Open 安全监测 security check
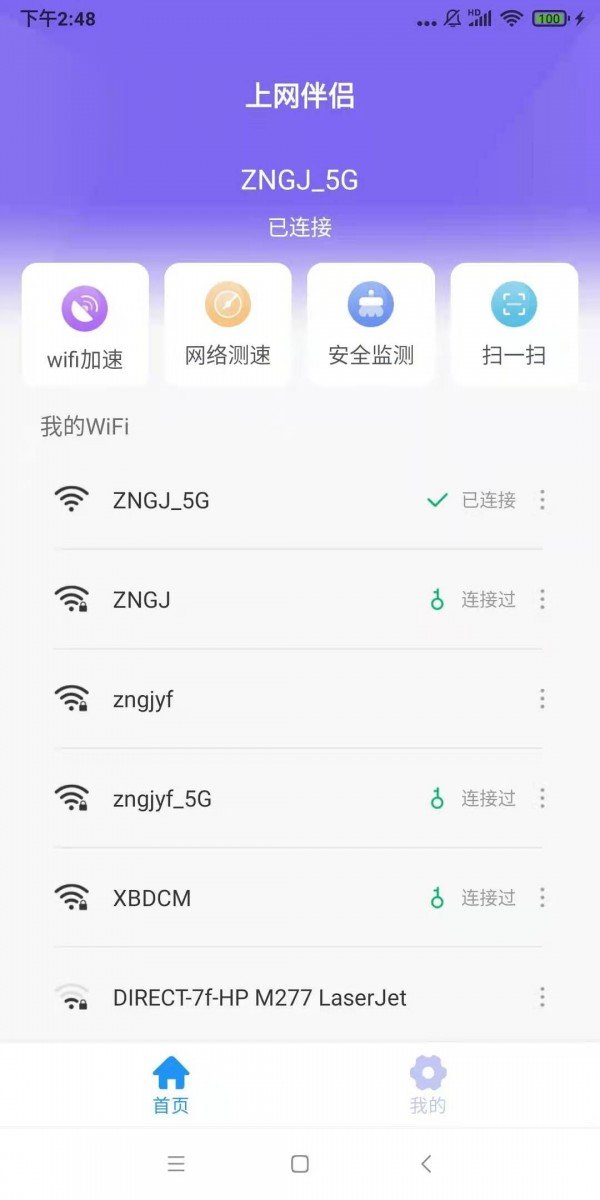 [371, 324]
